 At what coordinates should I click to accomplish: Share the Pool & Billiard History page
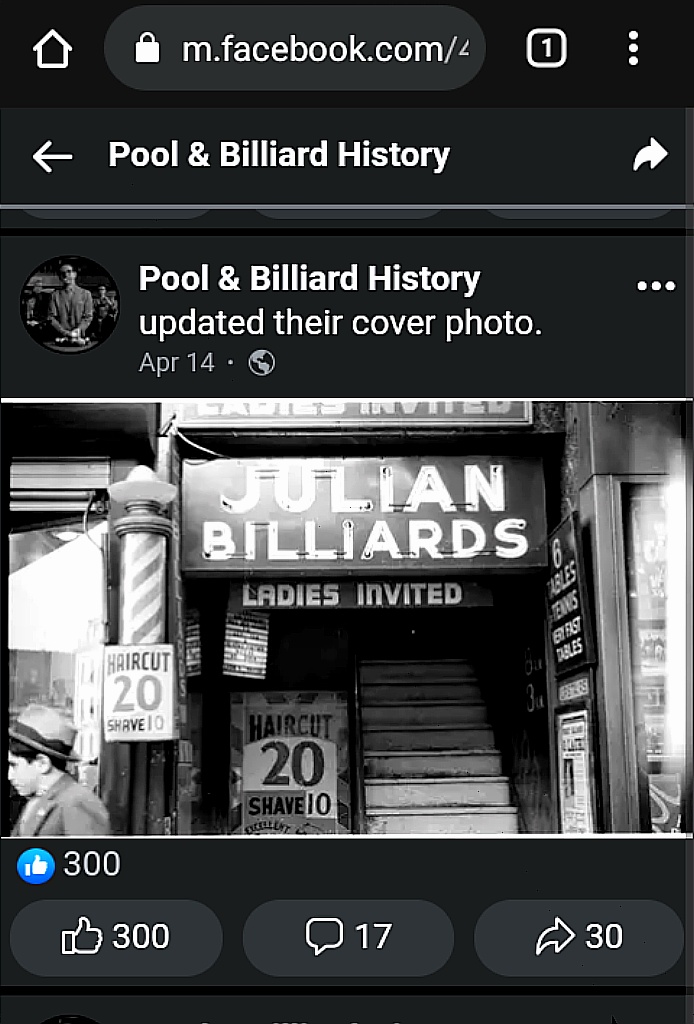pyautogui.click(x=650, y=155)
